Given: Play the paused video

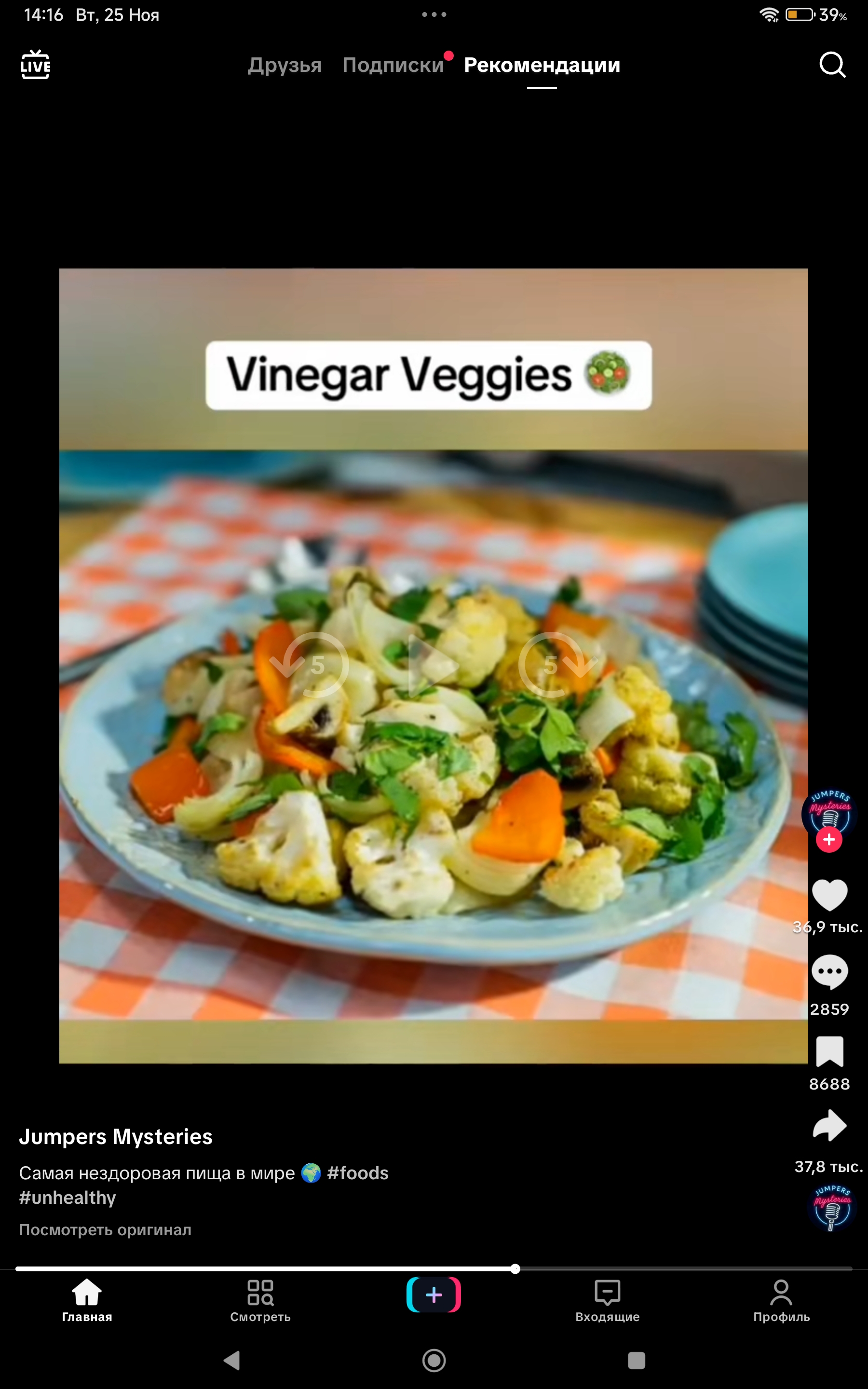Looking at the screenshot, I should pyautogui.click(x=432, y=665).
